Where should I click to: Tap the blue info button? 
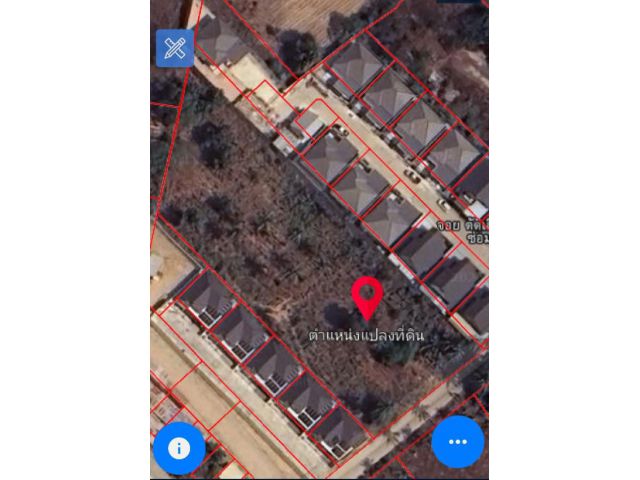point(179,447)
